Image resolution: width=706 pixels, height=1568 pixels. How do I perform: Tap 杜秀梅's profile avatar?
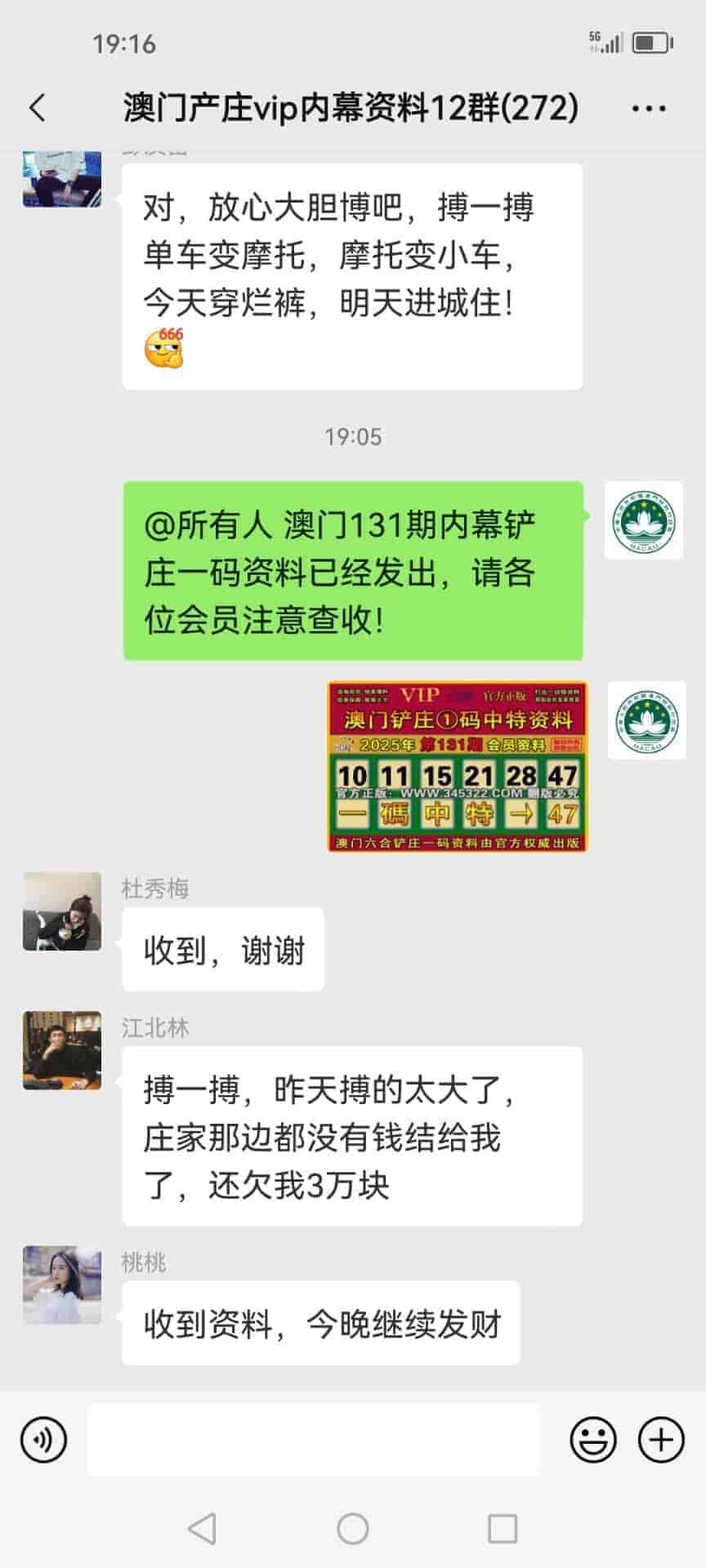[62, 911]
